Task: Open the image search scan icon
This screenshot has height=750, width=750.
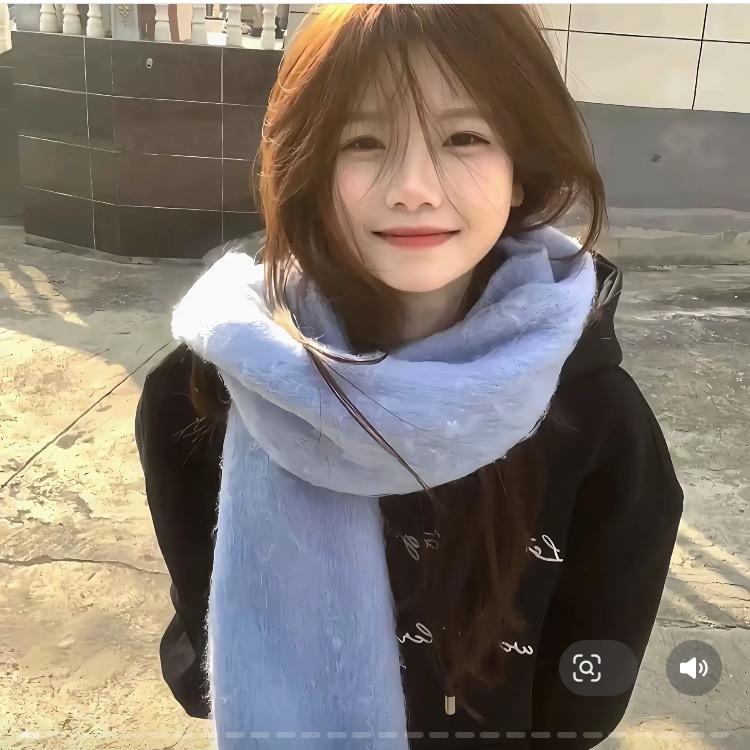Action: click(x=587, y=668)
